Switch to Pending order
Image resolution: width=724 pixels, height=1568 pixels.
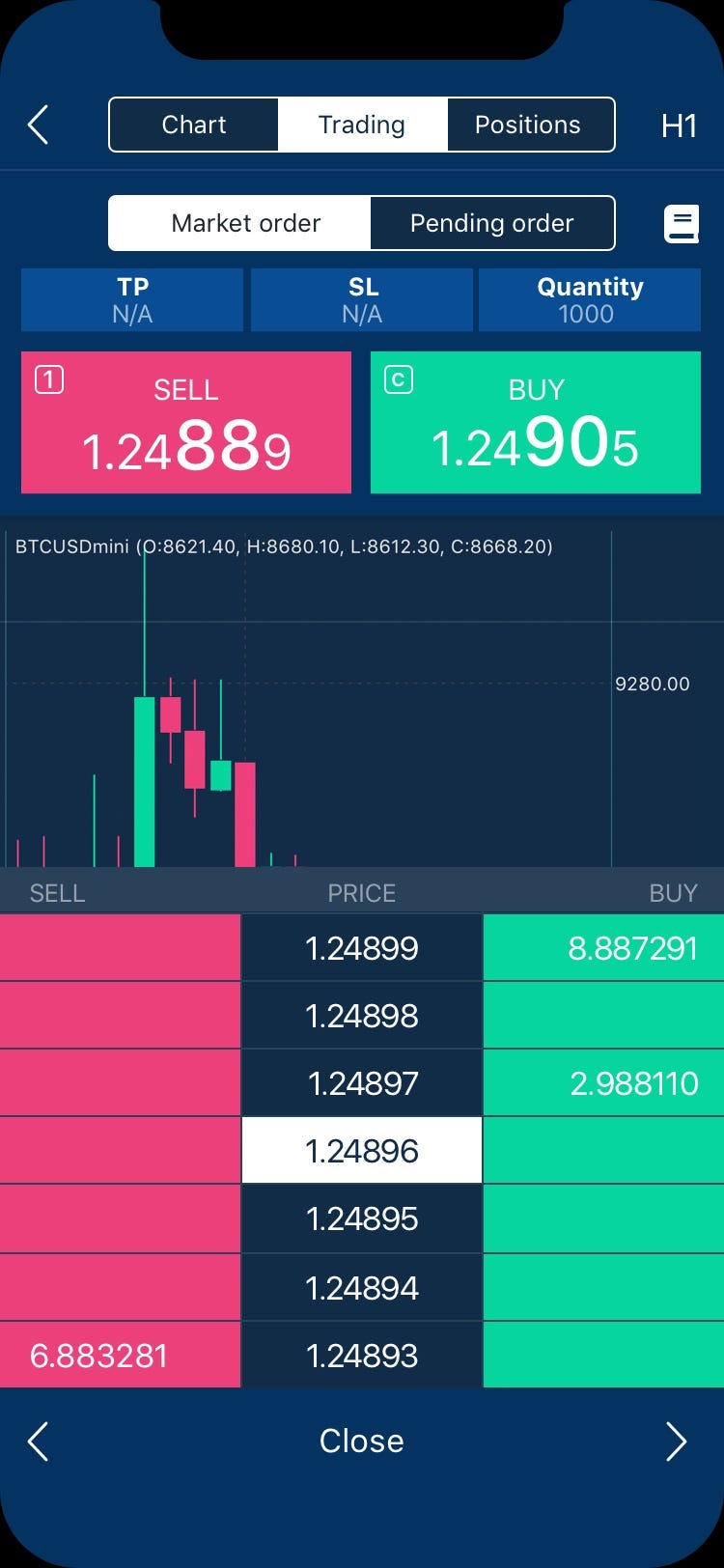(492, 223)
